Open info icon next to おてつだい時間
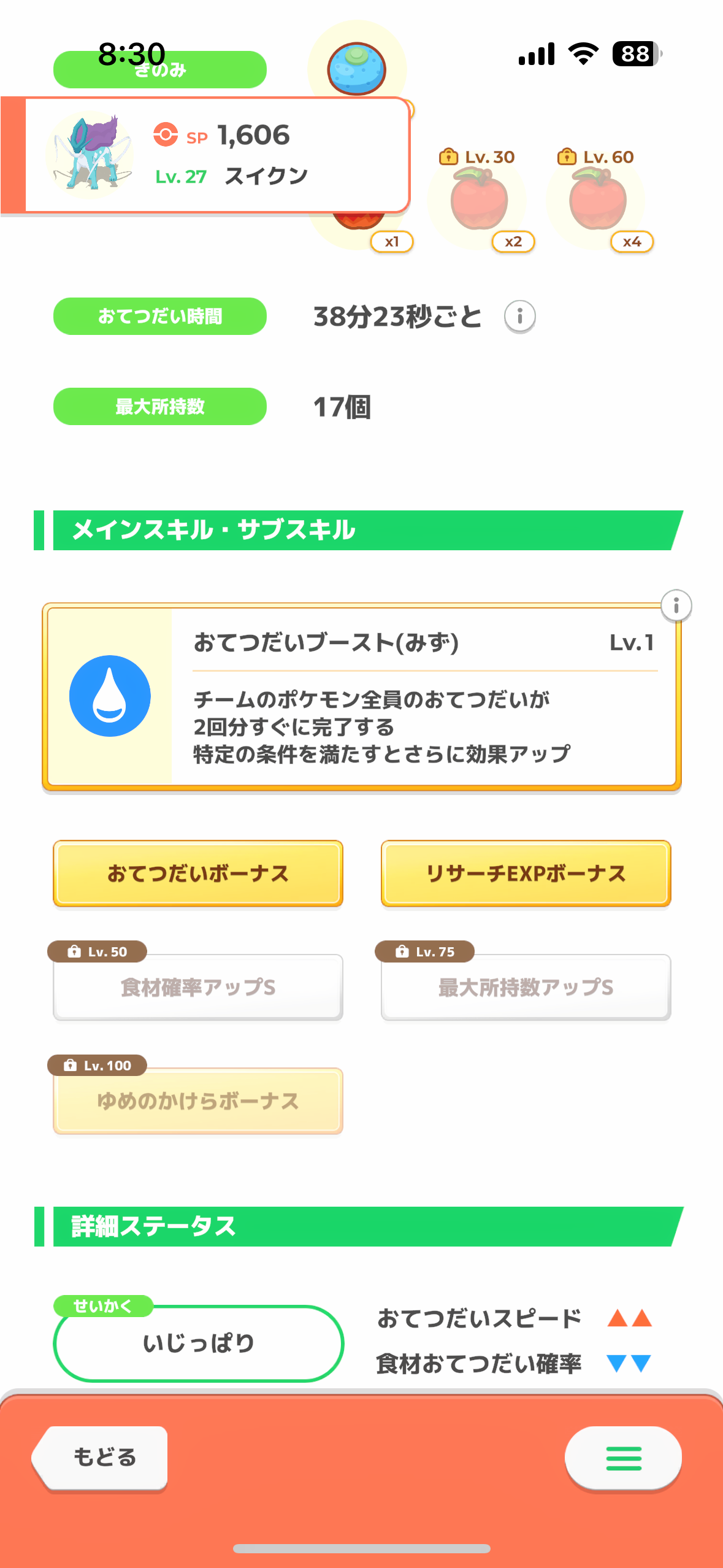 (x=519, y=317)
